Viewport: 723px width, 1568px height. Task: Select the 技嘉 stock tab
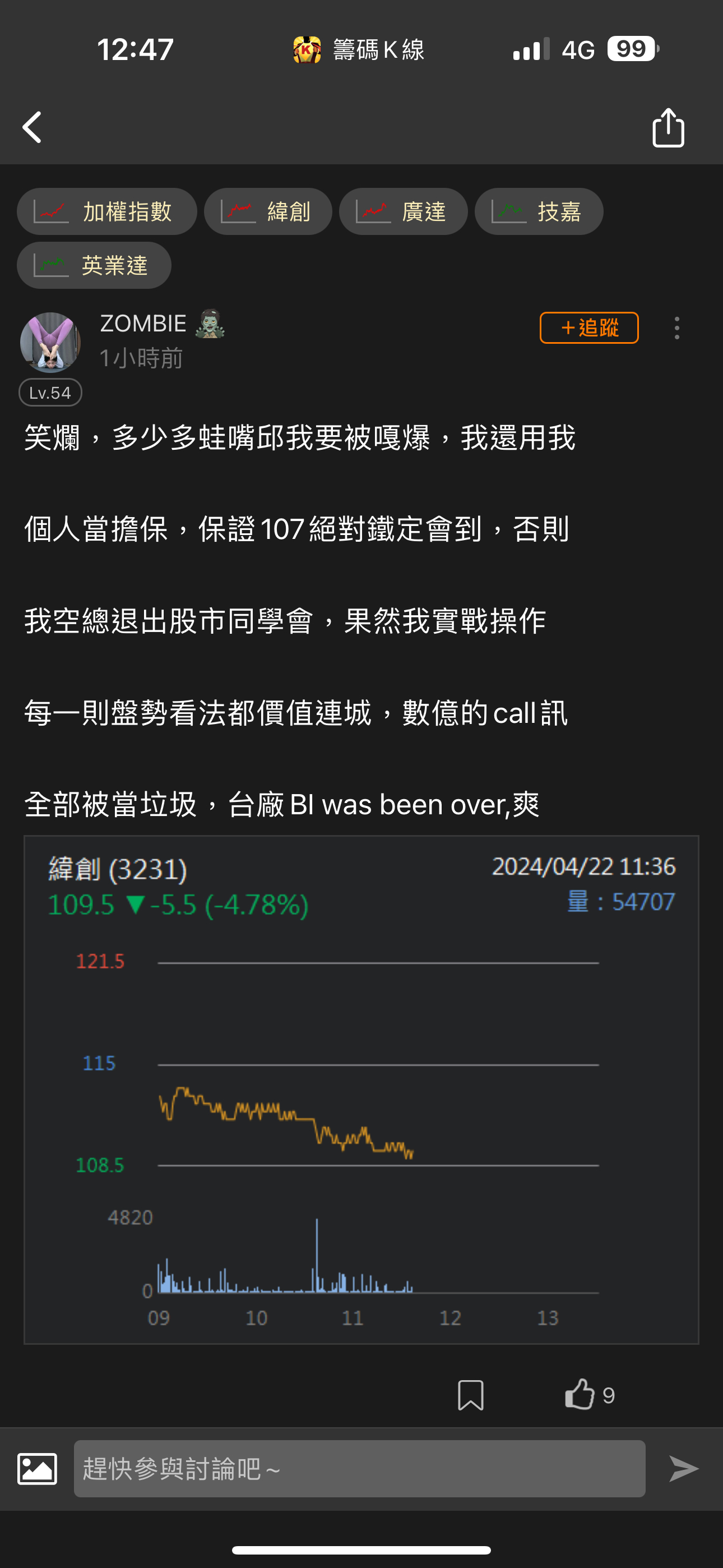[x=538, y=211]
